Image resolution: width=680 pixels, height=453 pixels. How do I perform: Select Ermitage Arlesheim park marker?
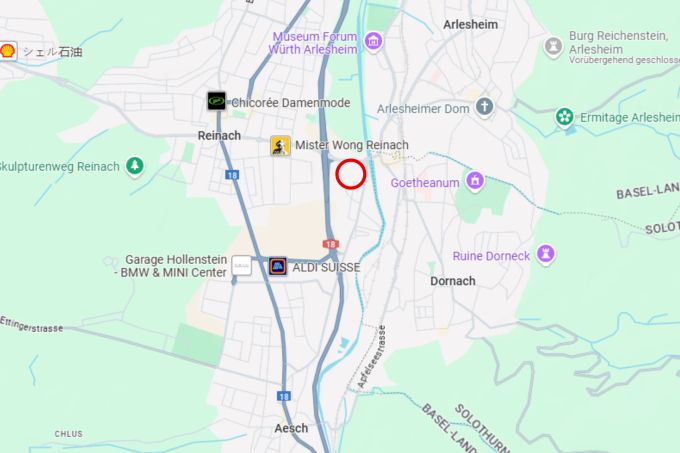(565, 118)
